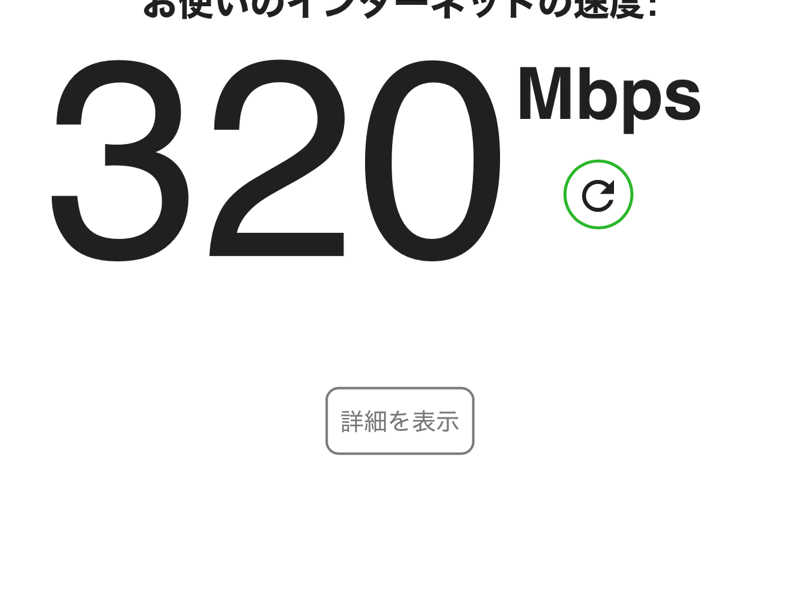This screenshot has width=800, height=600.
Task: Tap the 詳細を表示 button
Action: pyautogui.click(x=400, y=421)
